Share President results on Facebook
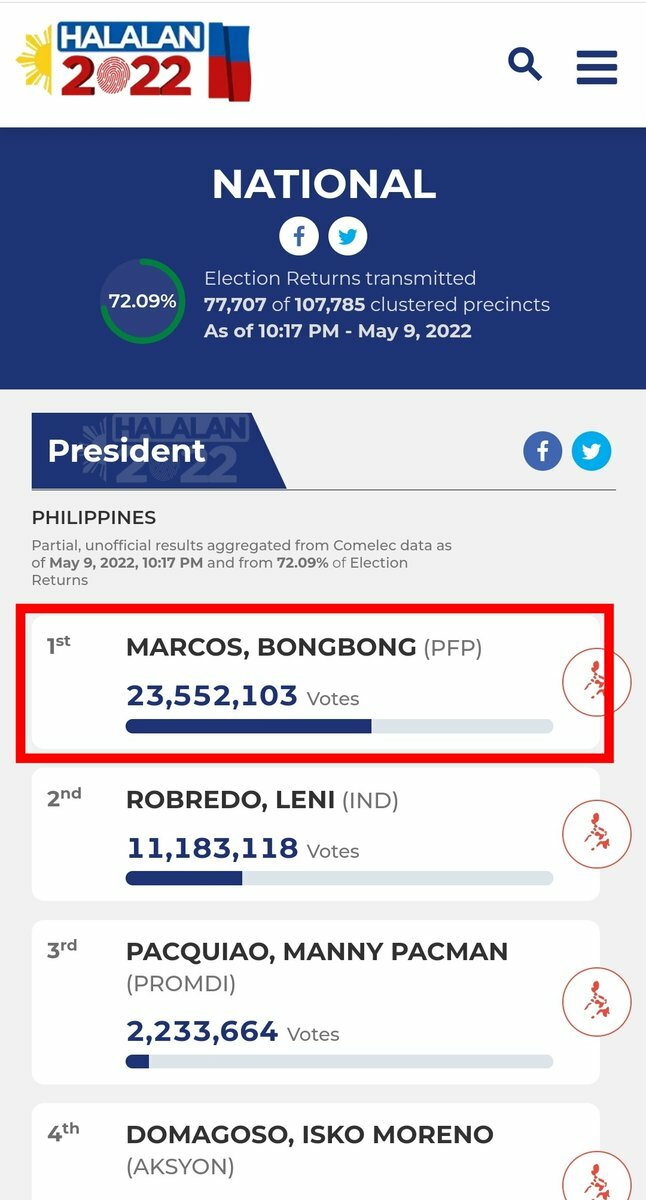The image size is (646, 1200). coord(543,451)
